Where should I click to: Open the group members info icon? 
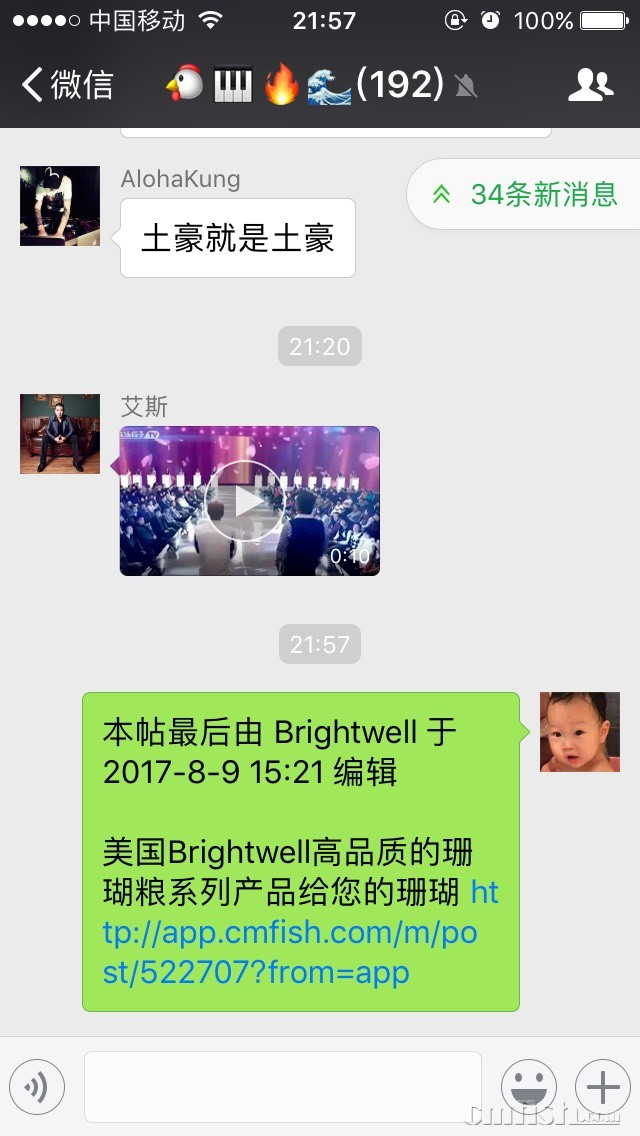590,85
